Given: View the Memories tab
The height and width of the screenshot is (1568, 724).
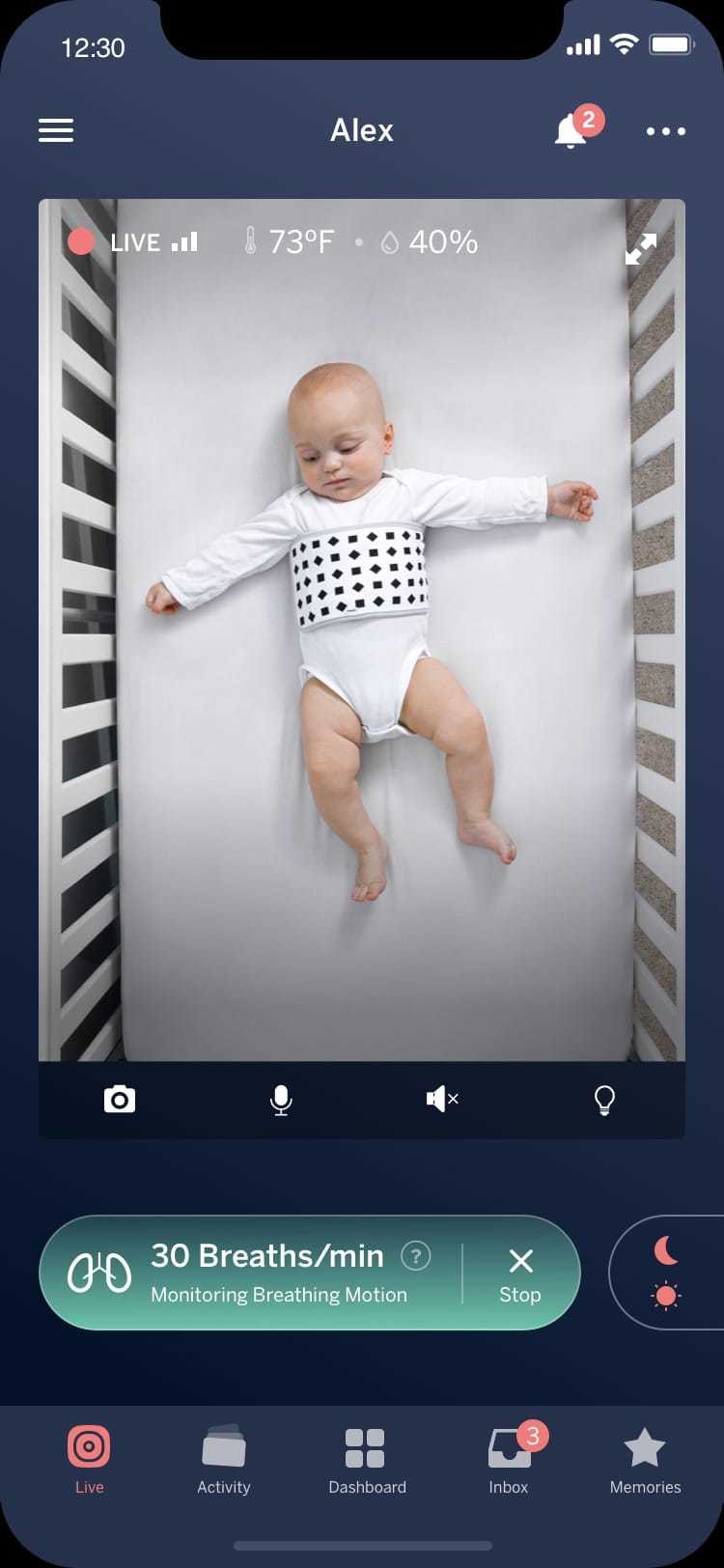Looking at the screenshot, I should pos(645,1460).
